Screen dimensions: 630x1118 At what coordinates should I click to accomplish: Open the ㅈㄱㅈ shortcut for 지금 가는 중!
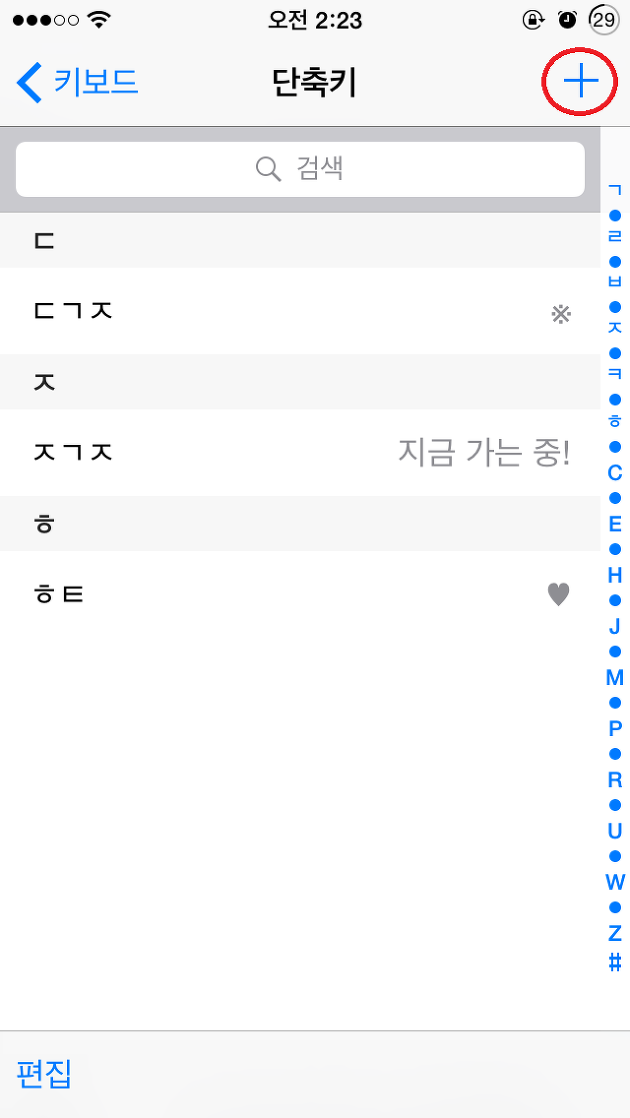click(x=300, y=452)
